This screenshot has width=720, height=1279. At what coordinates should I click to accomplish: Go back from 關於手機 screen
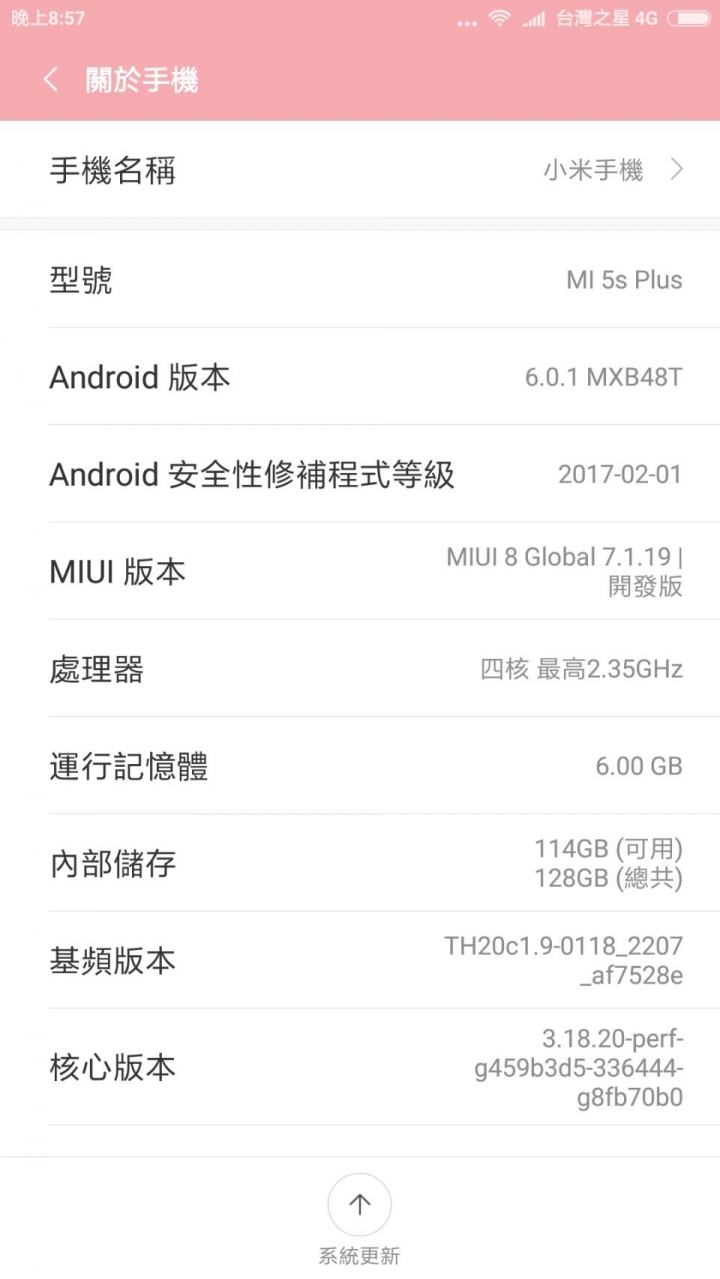pos(52,80)
